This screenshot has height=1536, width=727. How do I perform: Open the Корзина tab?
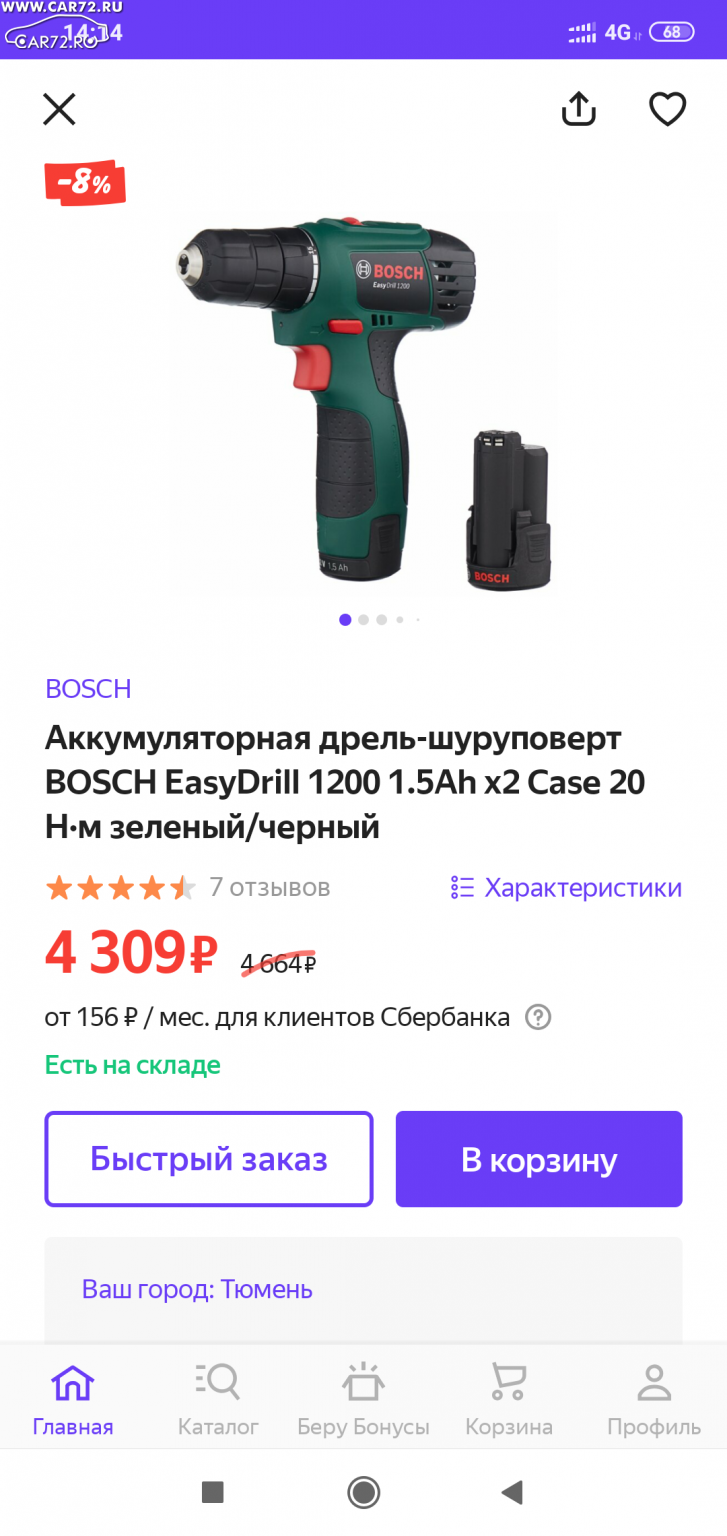tap(509, 1399)
